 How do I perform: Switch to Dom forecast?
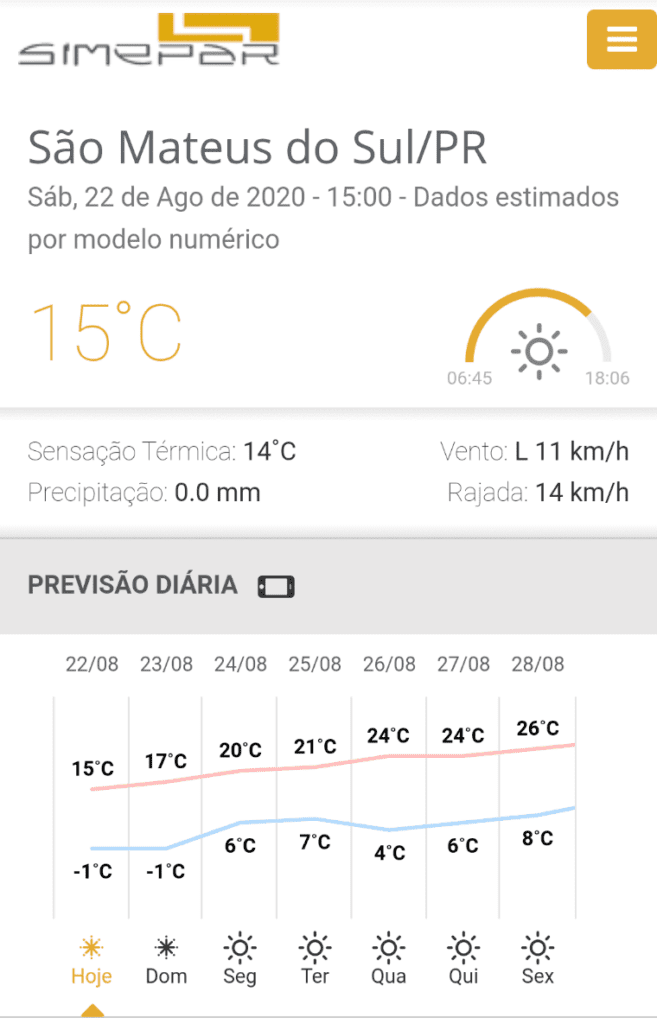(166, 959)
